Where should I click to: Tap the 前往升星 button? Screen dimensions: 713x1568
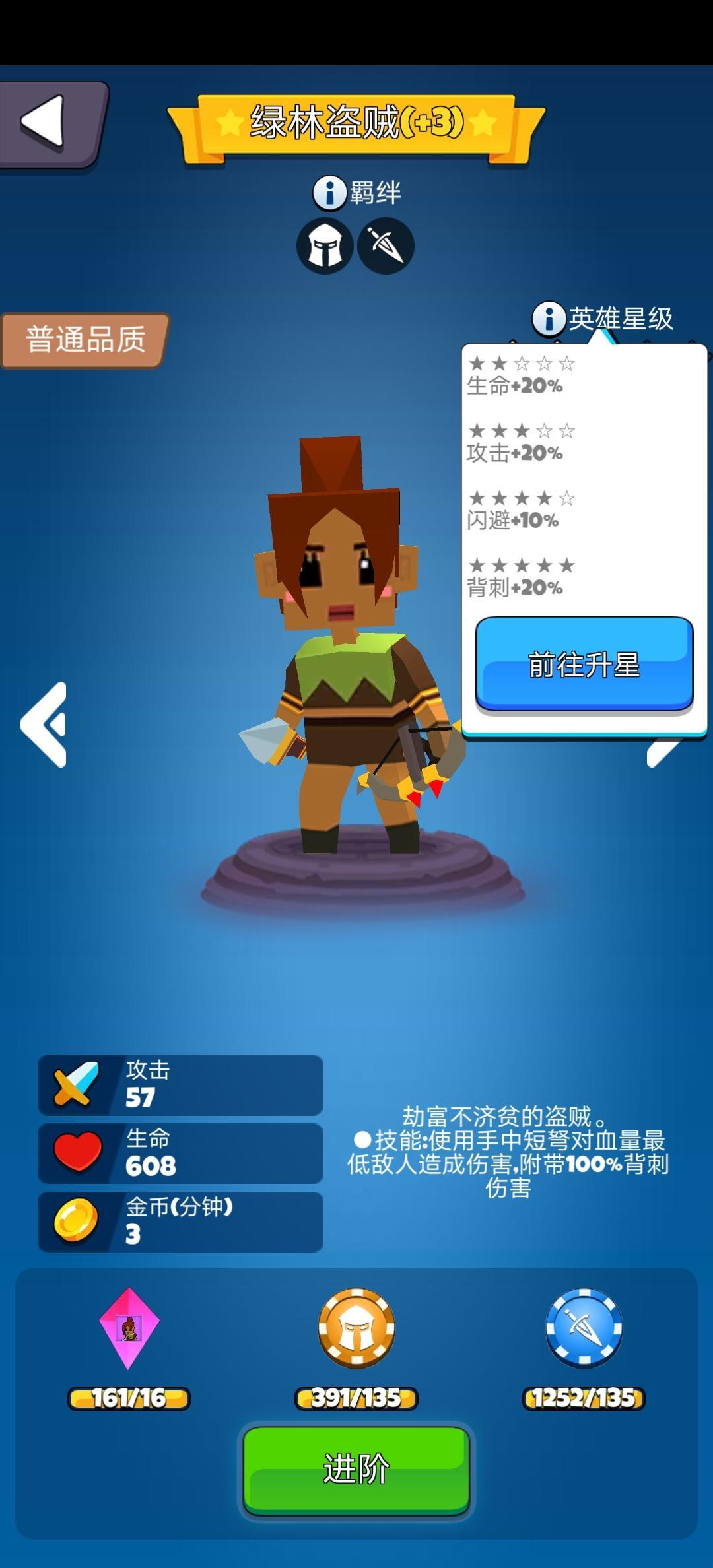(584, 665)
